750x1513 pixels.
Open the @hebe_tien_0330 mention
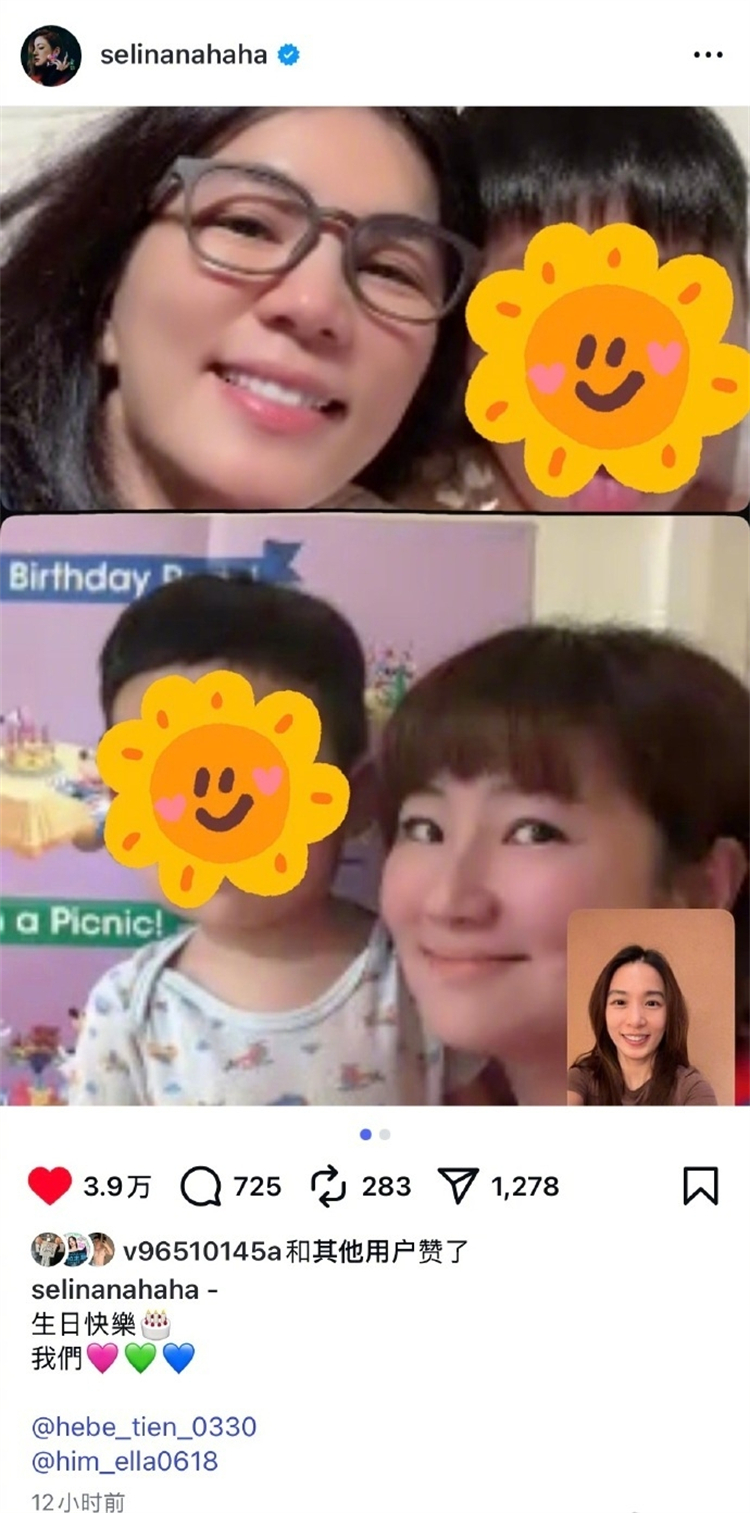144,1427
